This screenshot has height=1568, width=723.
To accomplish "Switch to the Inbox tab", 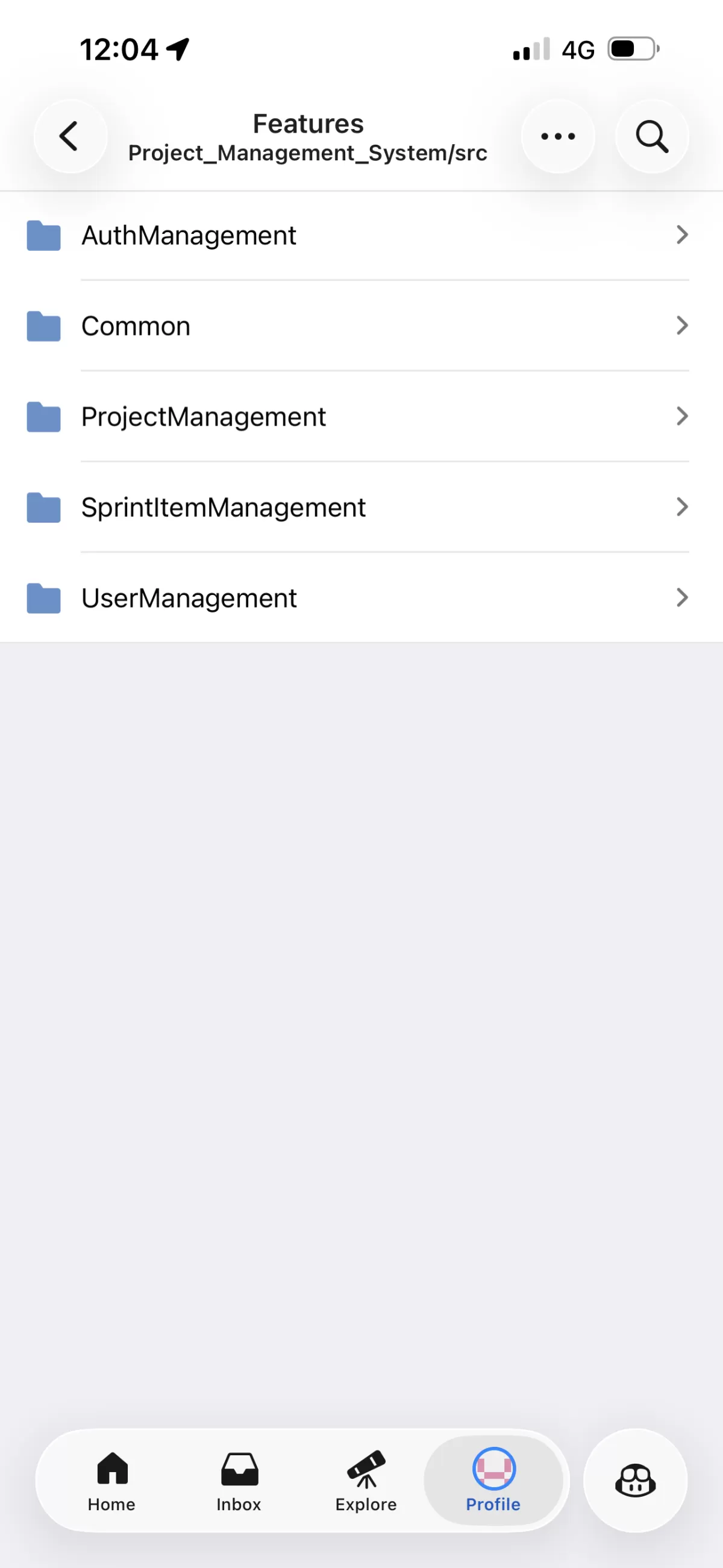I will [239, 1481].
